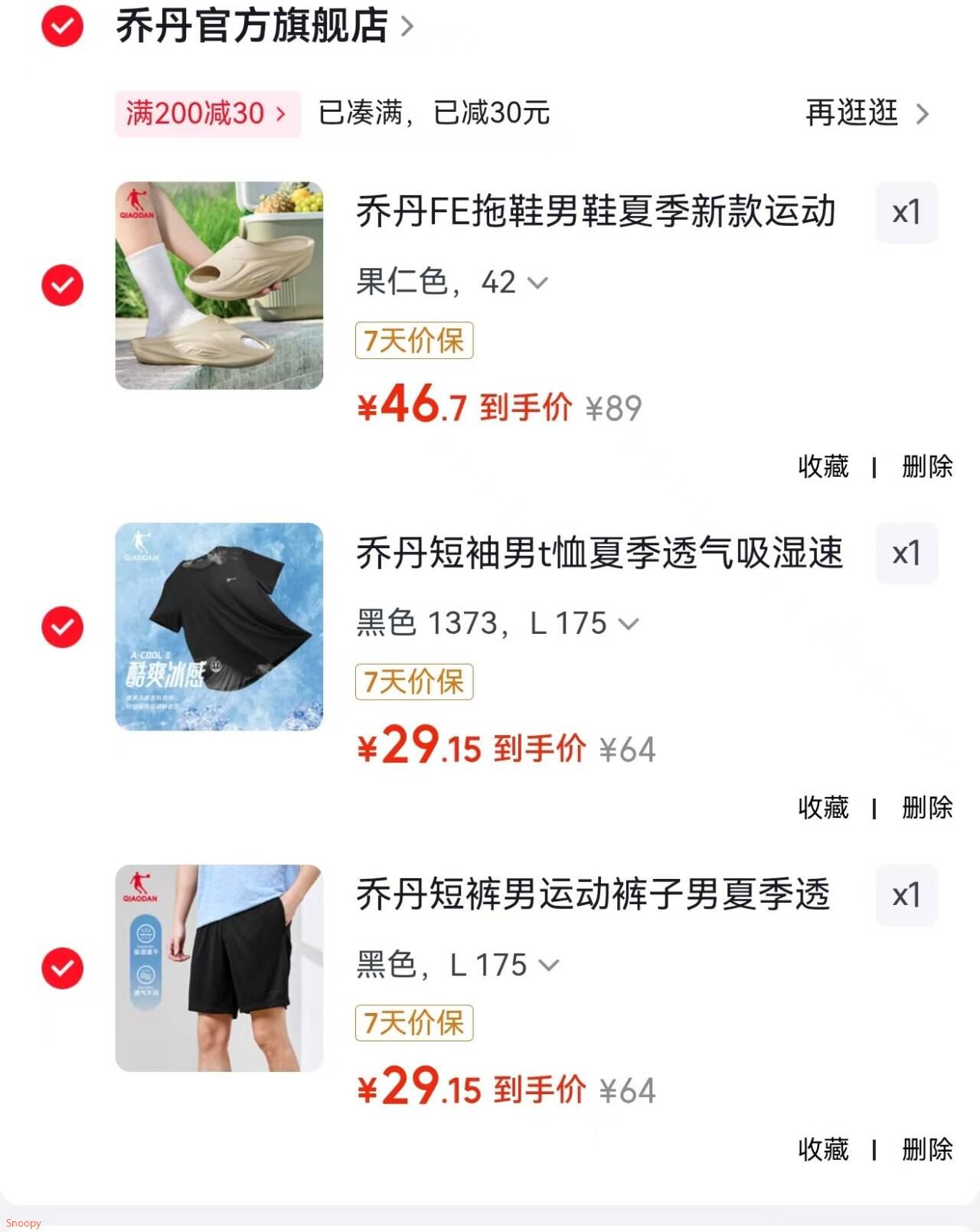This screenshot has height=1232, width=980.
Task: Adjust quantity of the 乔丹FE拖鞋 item
Action: coord(906,212)
